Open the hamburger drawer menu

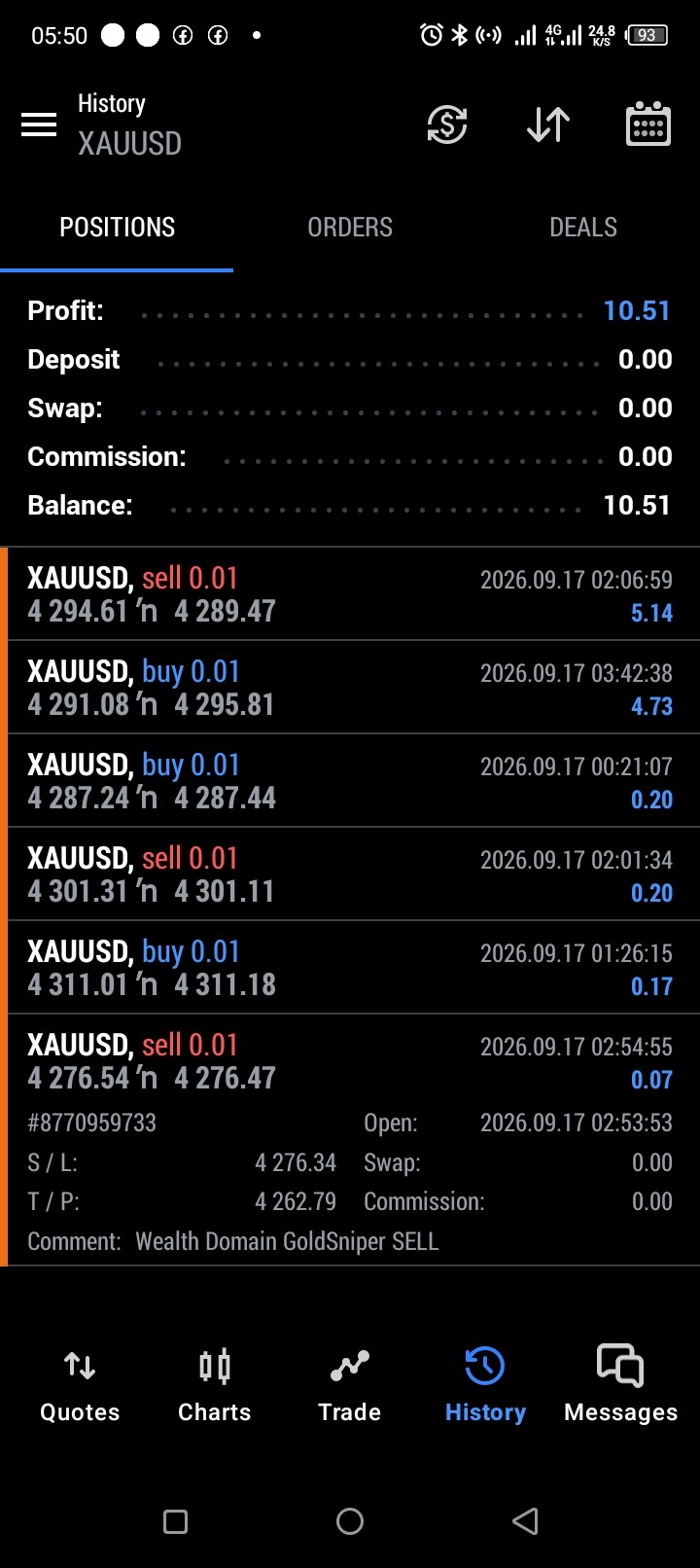[39, 125]
